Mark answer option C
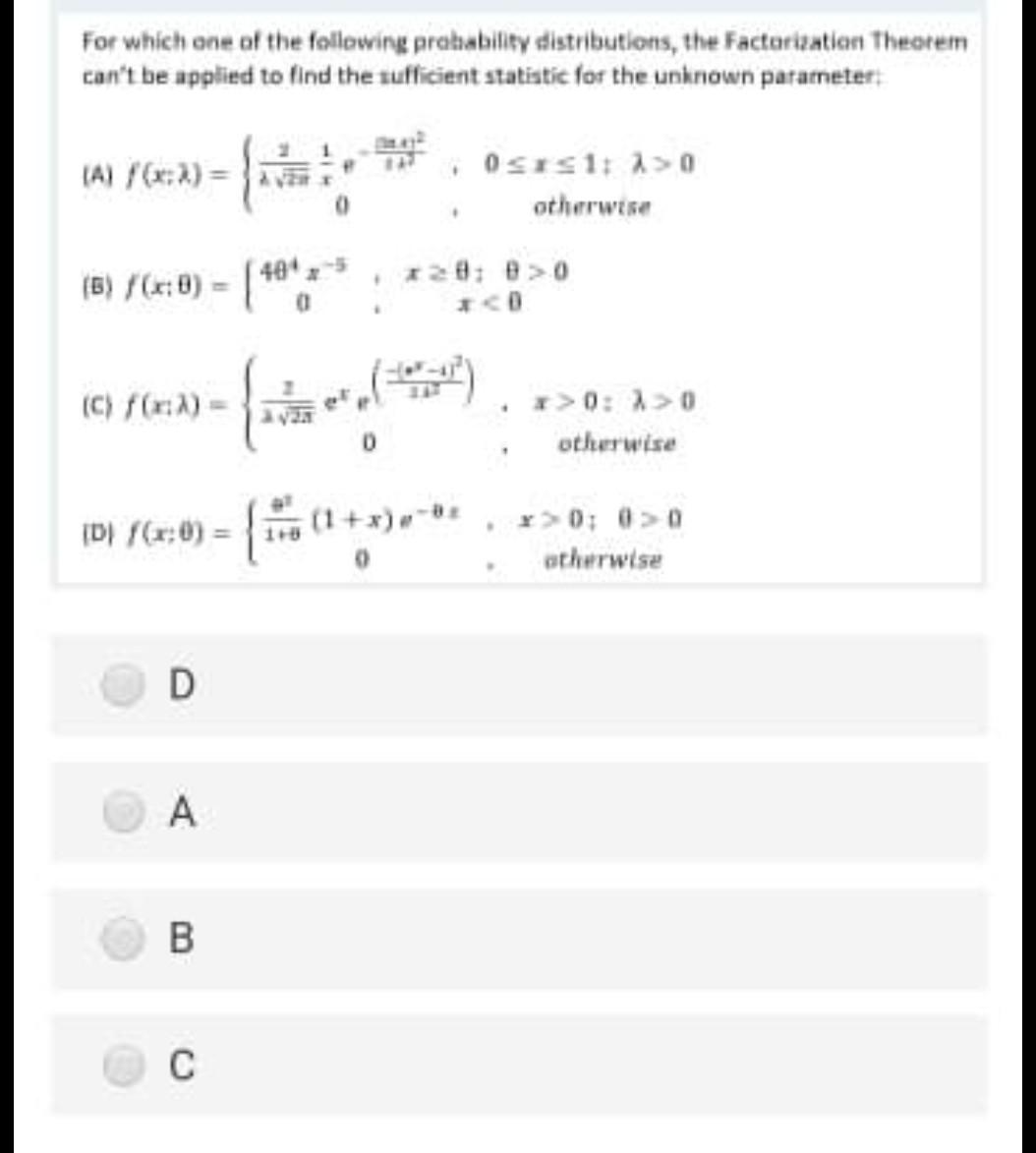This screenshot has width=1036, height=1153. pyautogui.click(x=120, y=1066)
